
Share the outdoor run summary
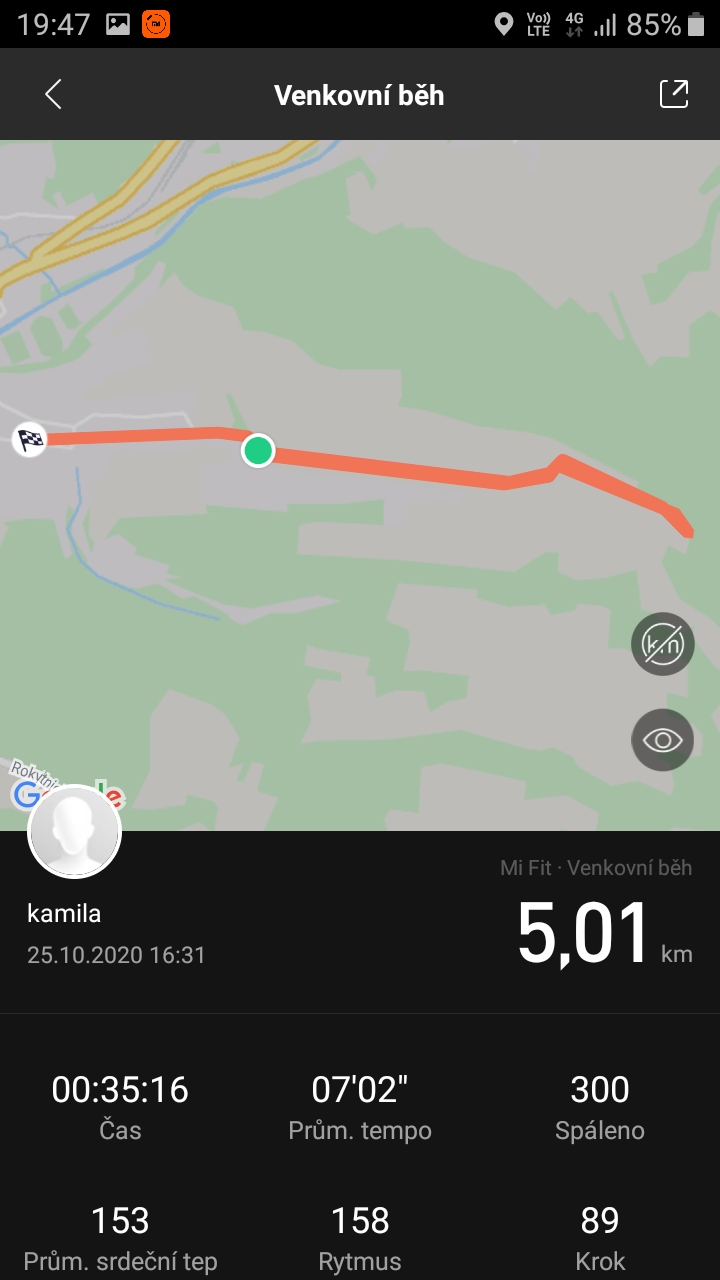[x=674, y=94]
